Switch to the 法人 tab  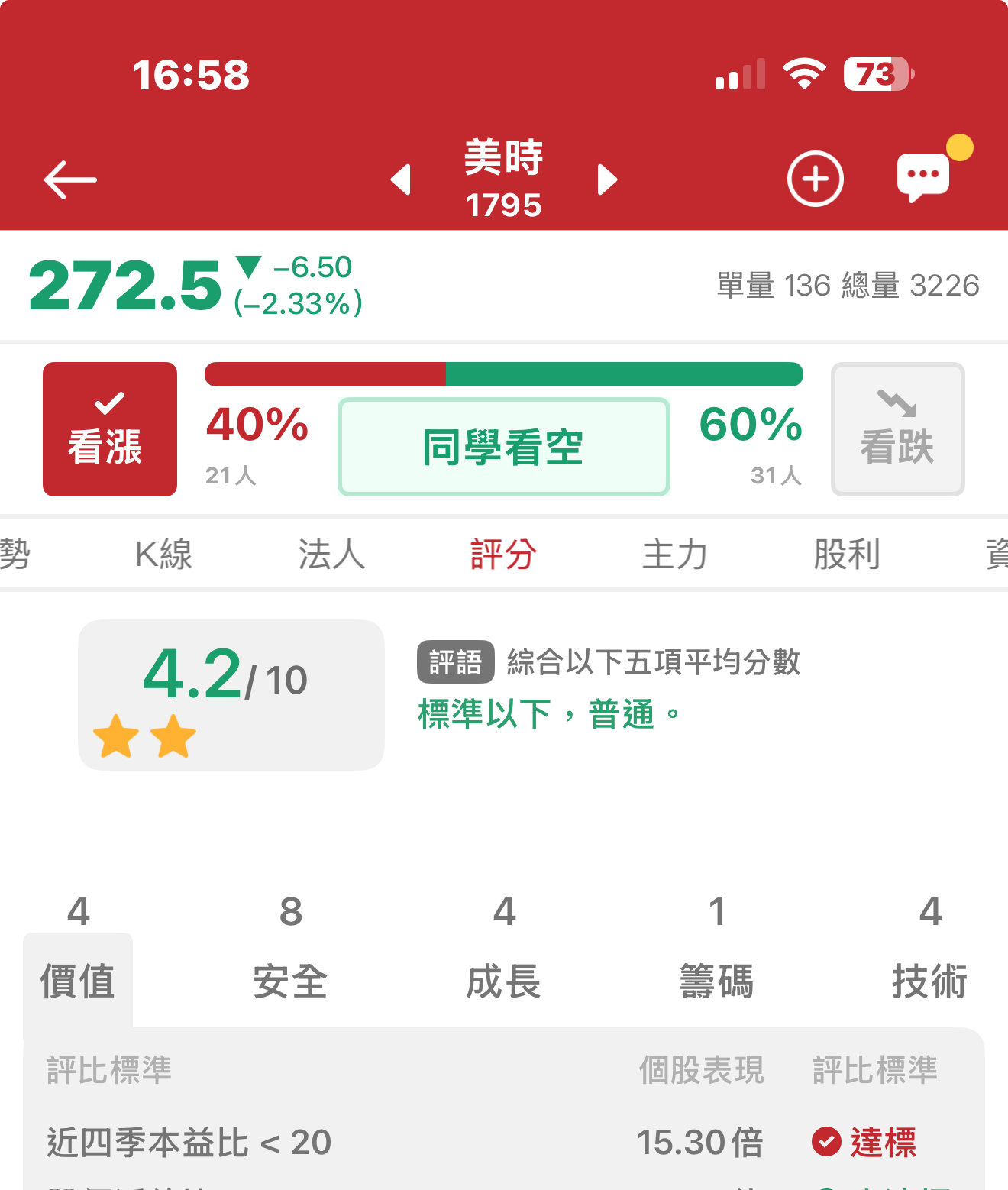tap(331, 554)
